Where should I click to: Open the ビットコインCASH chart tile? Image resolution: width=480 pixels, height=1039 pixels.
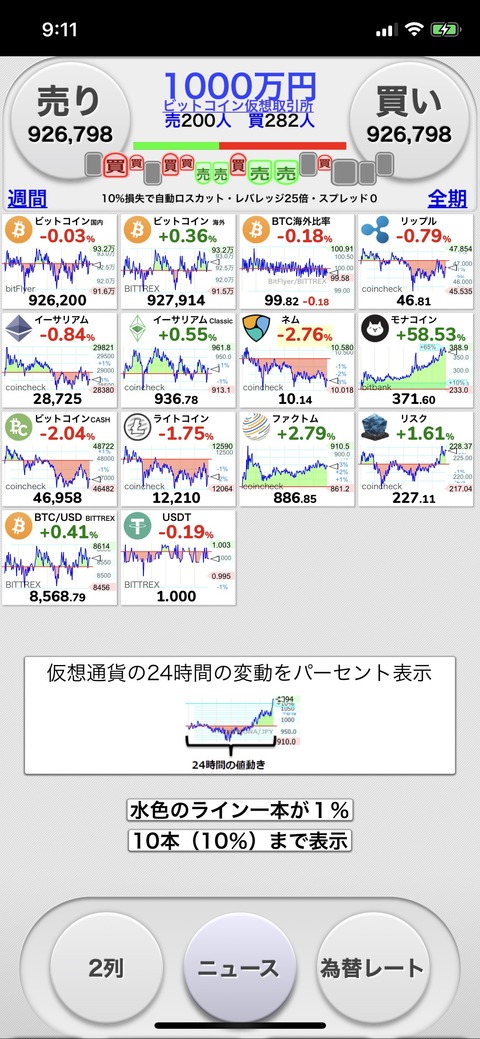(60, 459)
